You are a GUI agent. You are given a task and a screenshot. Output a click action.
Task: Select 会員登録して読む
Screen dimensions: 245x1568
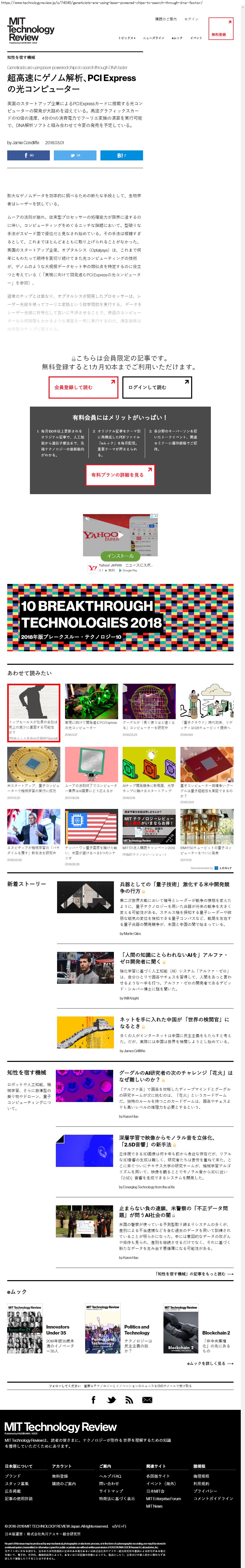tap(83, 387)
